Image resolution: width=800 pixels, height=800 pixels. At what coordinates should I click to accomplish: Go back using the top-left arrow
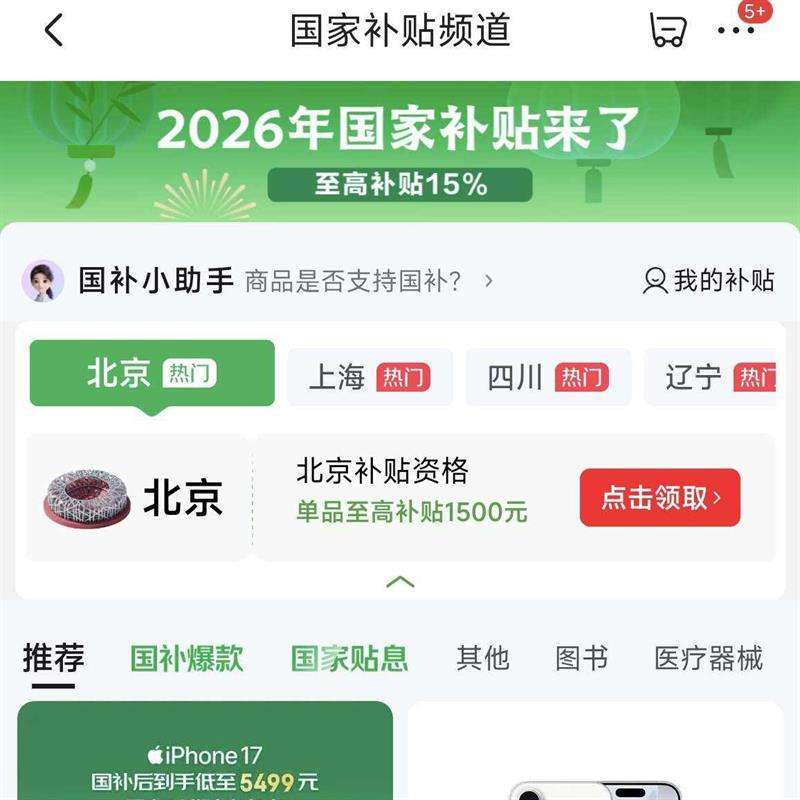pos(54,31)
